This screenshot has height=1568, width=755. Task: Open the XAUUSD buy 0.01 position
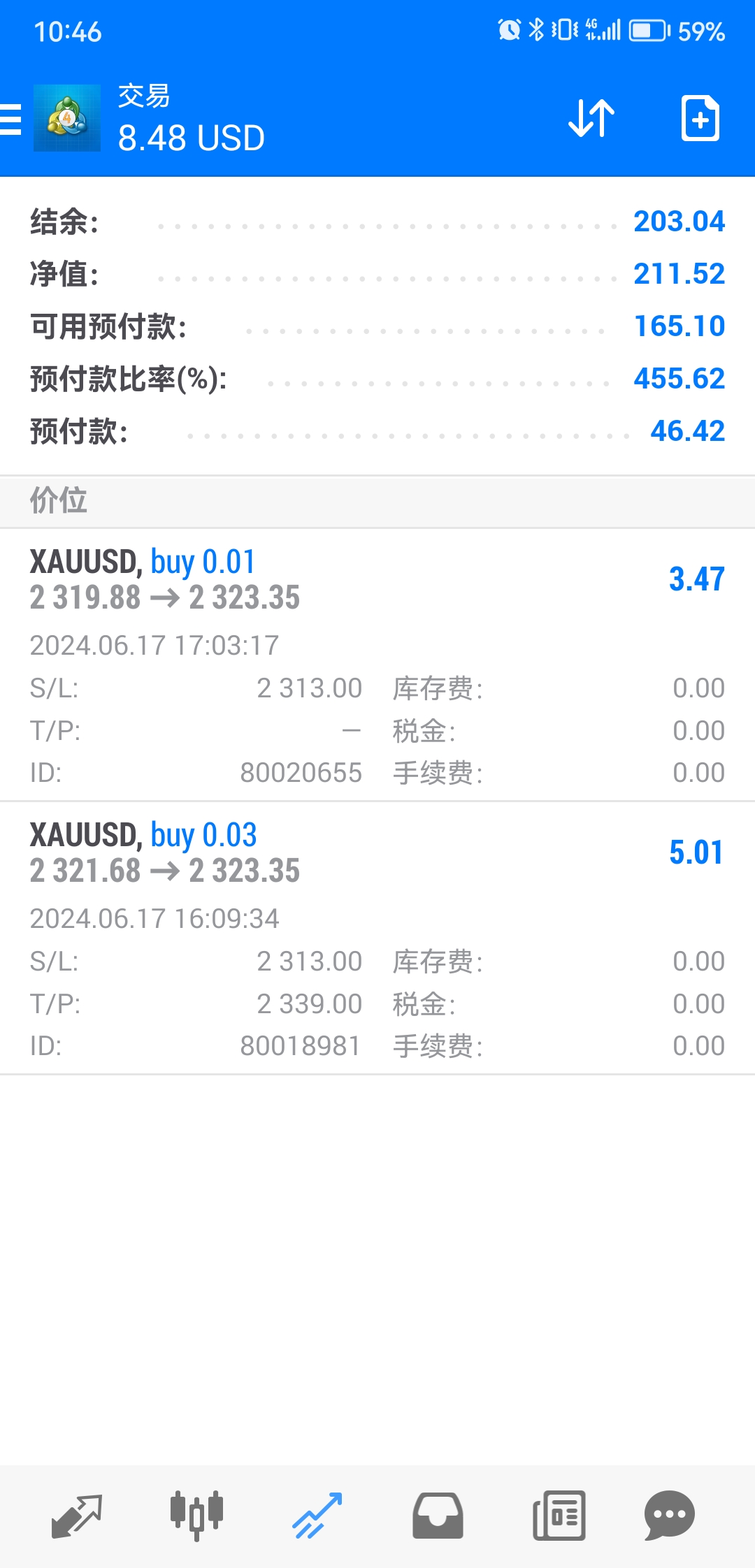(x=377, y=665)
